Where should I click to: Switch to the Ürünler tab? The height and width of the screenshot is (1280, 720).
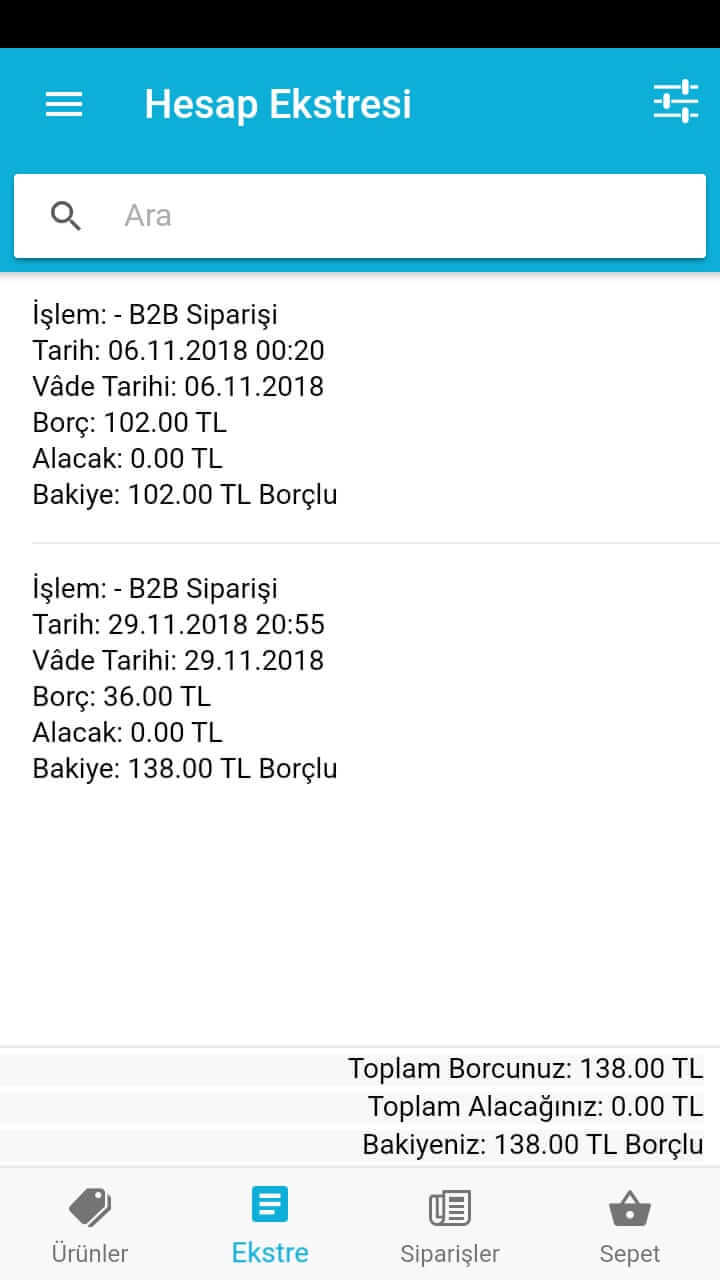pos(90,1225)
